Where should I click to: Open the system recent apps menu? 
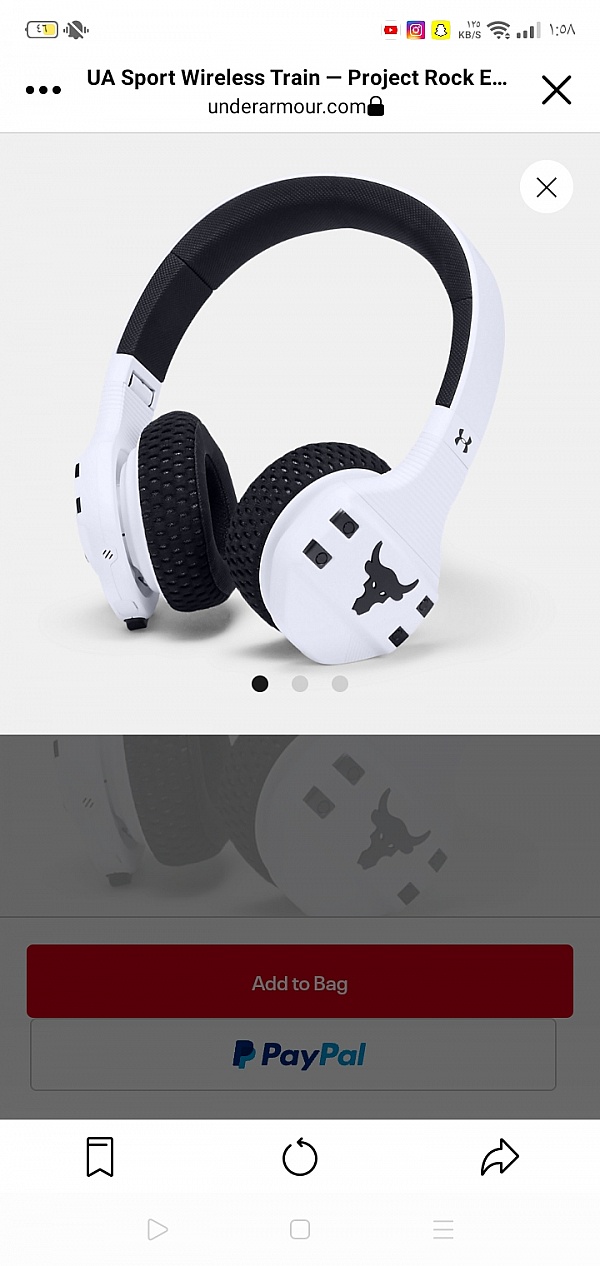pyautogui.click(x=443, y=1230)
